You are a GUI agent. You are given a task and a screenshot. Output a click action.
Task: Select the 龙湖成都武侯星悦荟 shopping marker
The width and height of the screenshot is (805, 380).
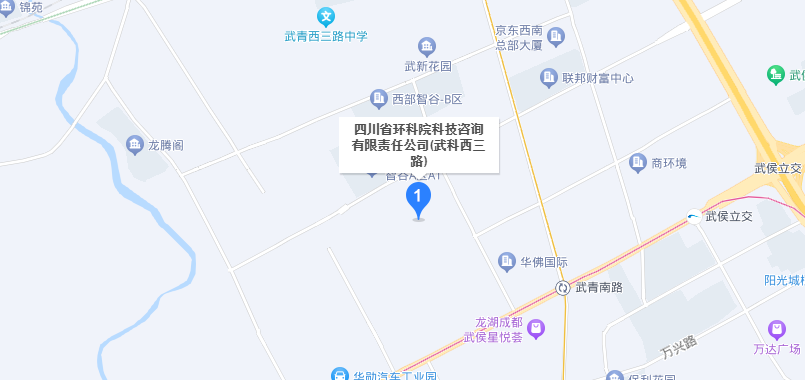(536, 329)
